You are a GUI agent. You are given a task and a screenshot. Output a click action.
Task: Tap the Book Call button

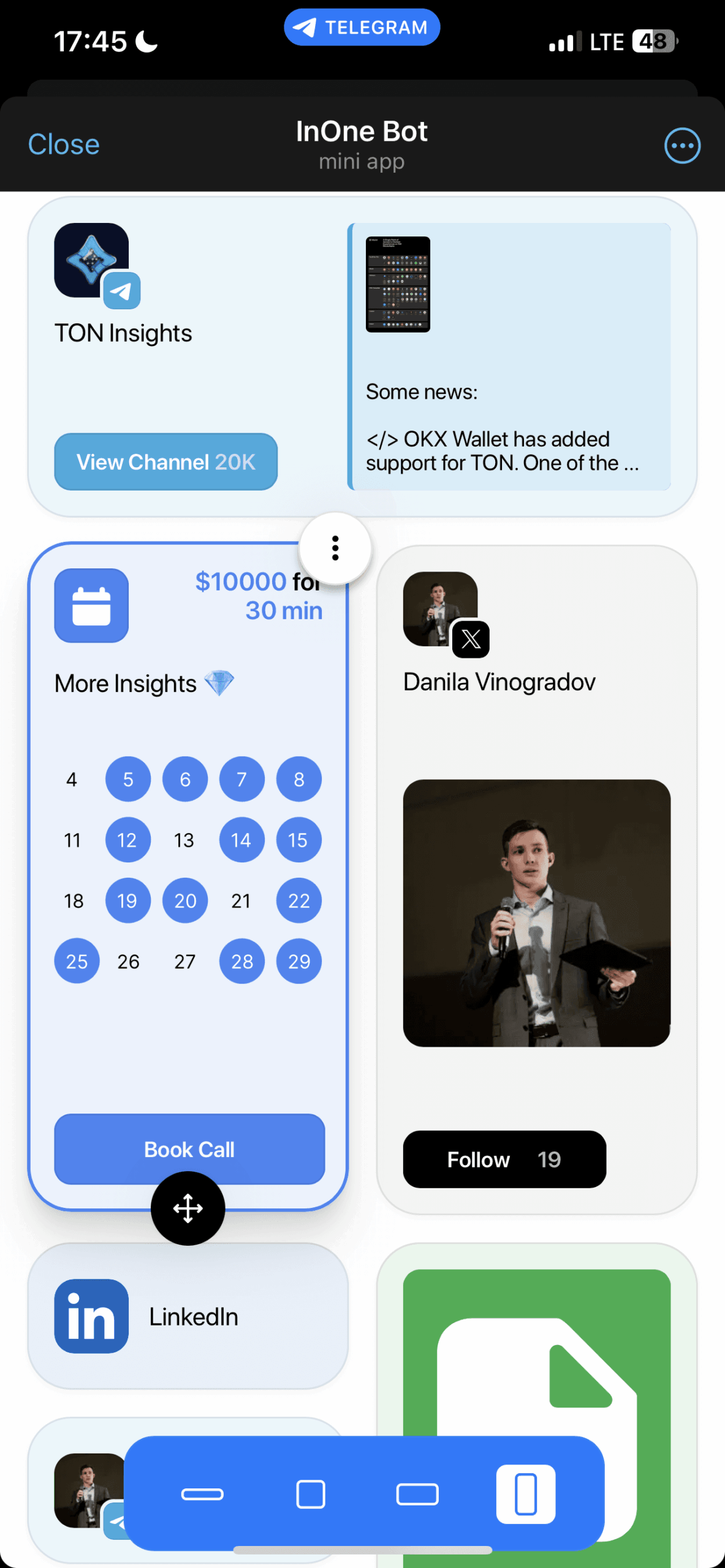point(189,1149)
